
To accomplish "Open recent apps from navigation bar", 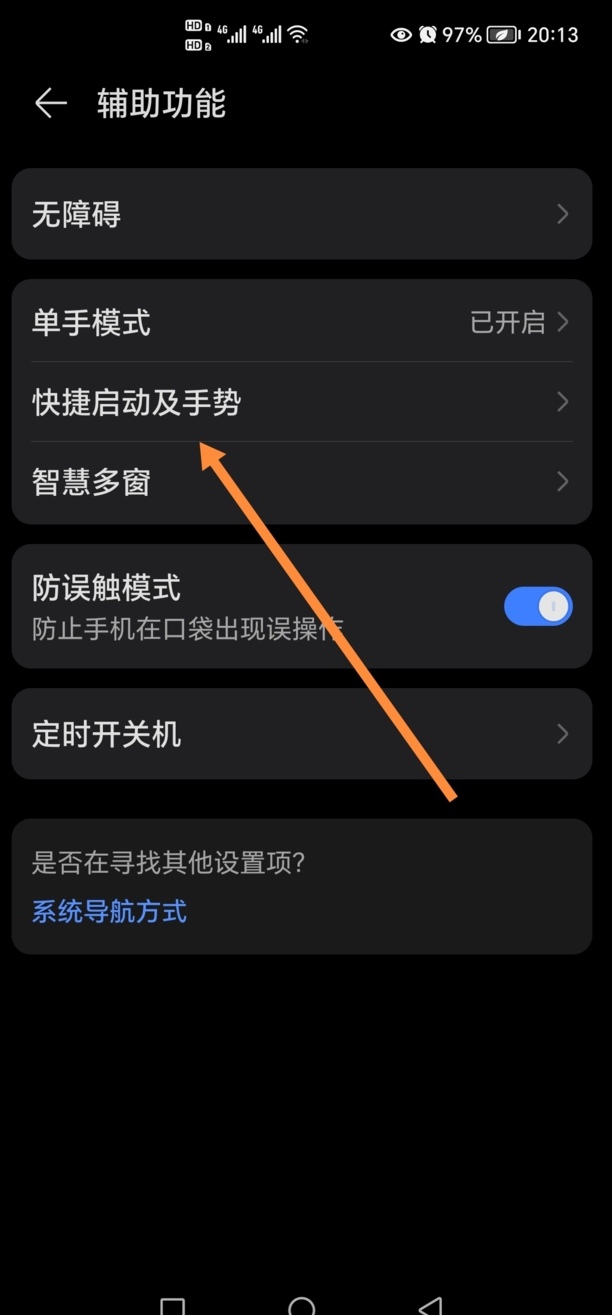I will [173, 1305].
